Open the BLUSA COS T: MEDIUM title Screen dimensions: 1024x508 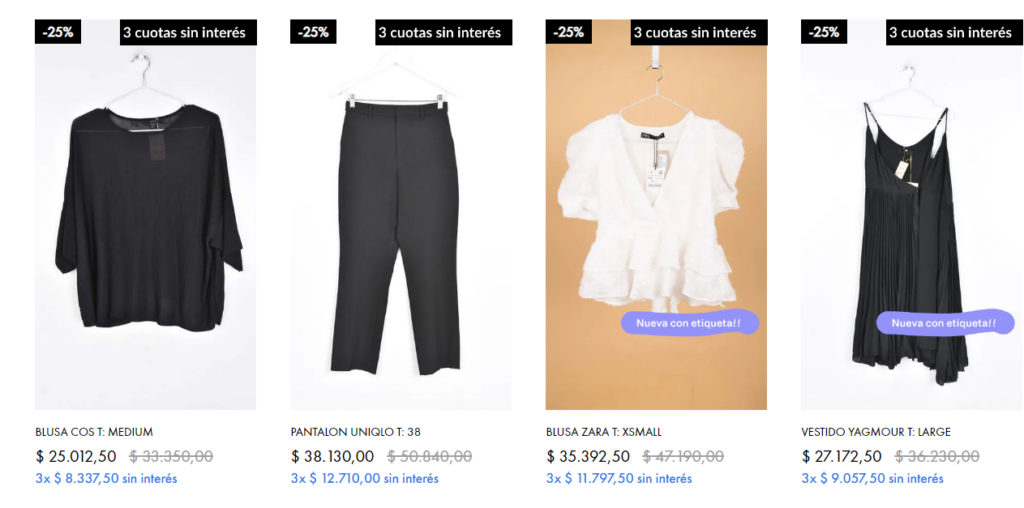point(94,432)
